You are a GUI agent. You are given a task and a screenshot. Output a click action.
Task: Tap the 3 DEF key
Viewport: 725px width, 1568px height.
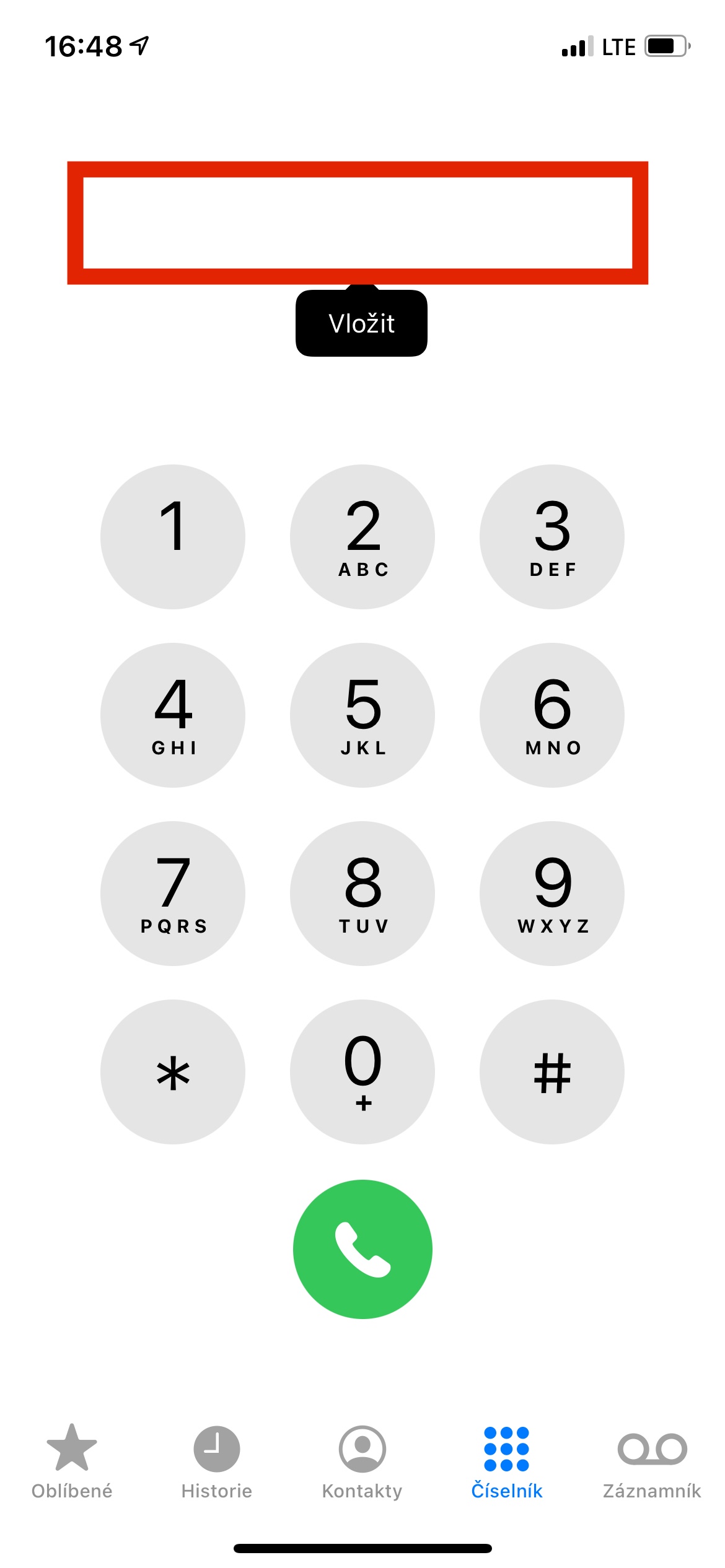click(552, 537)
